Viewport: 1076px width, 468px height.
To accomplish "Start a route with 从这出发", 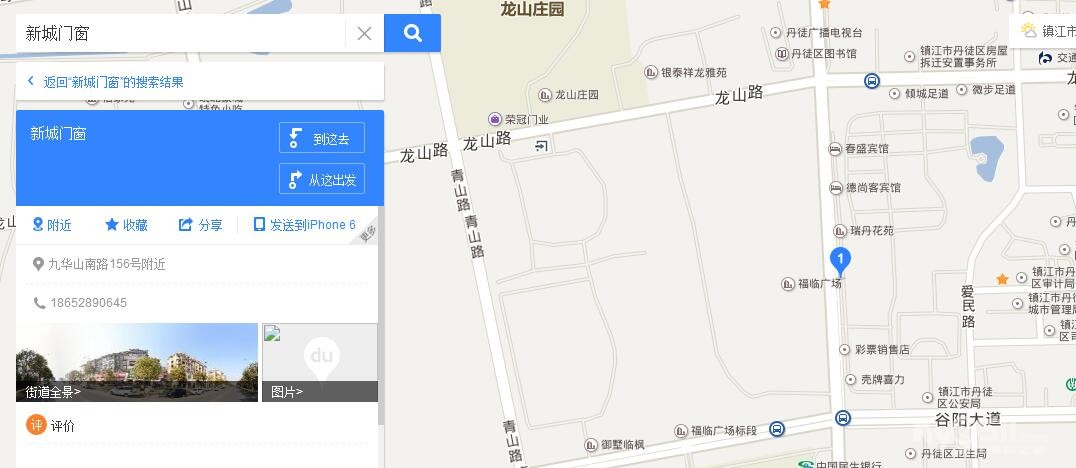I will click(x=322, y=179).
